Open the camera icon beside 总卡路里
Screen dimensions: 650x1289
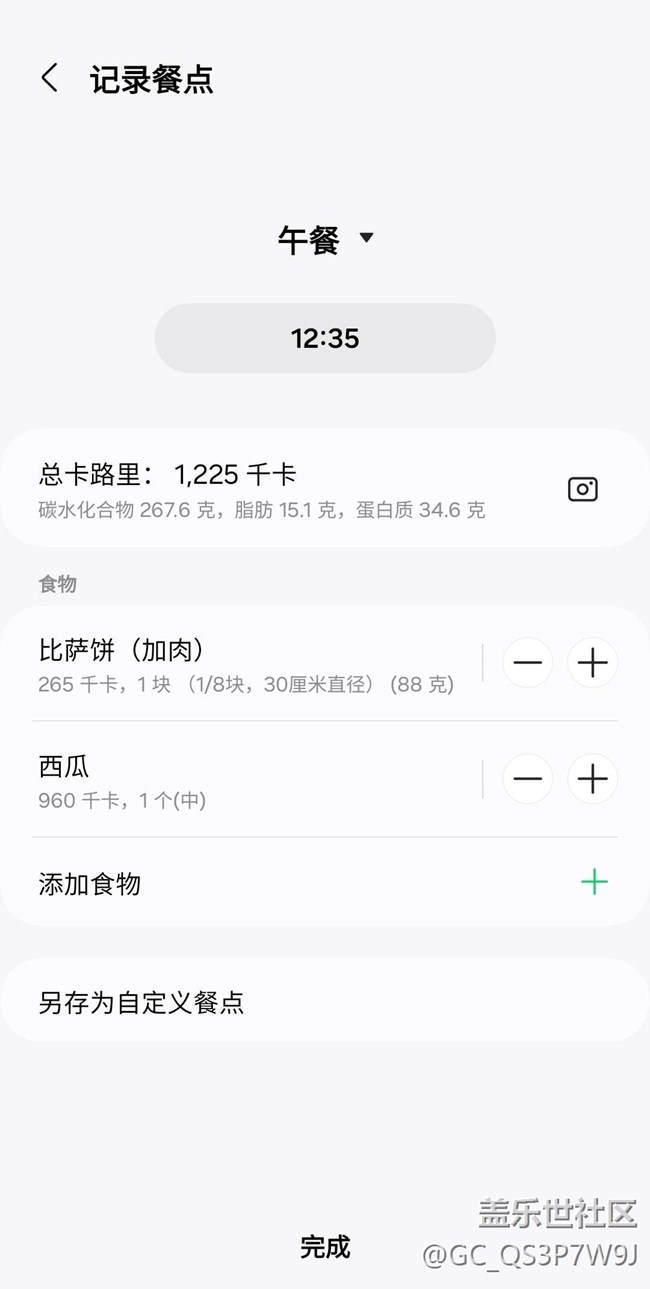pos(583,489)
